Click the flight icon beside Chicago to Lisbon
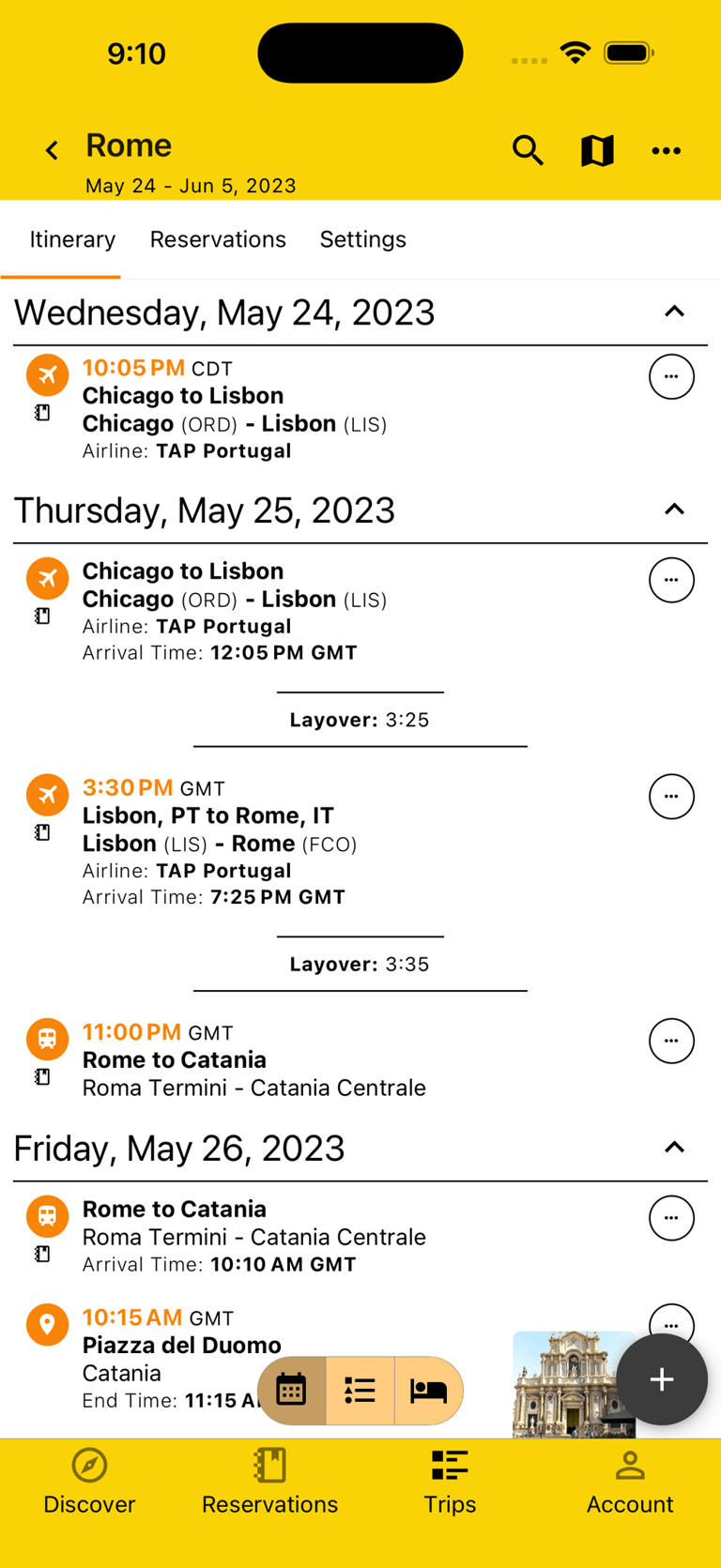Image resolution: width=721 pixels, height=1568 pixels. click(x=47, y=374)
